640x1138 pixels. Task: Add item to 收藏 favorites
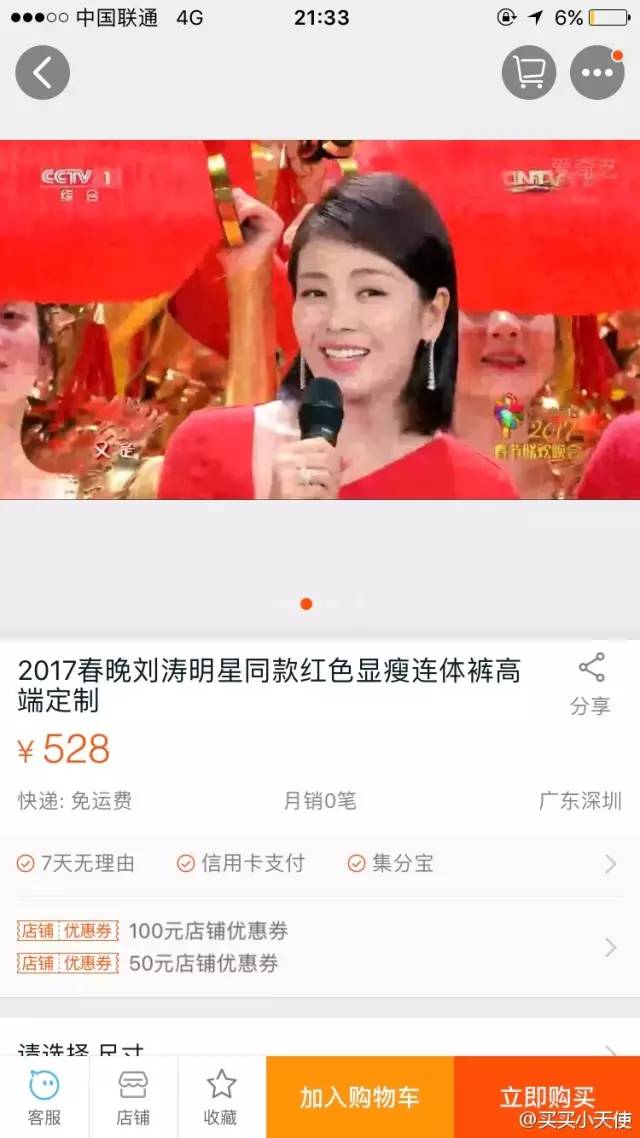(221, 1097)
